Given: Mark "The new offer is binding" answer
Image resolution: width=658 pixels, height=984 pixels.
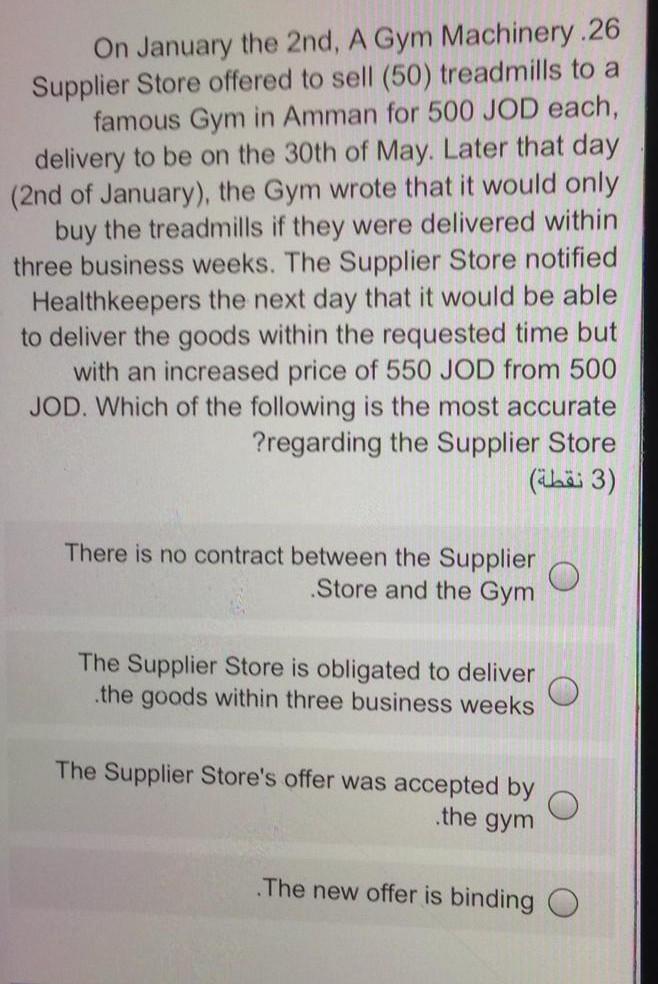Looking at the screenshot, I should 565,901.
